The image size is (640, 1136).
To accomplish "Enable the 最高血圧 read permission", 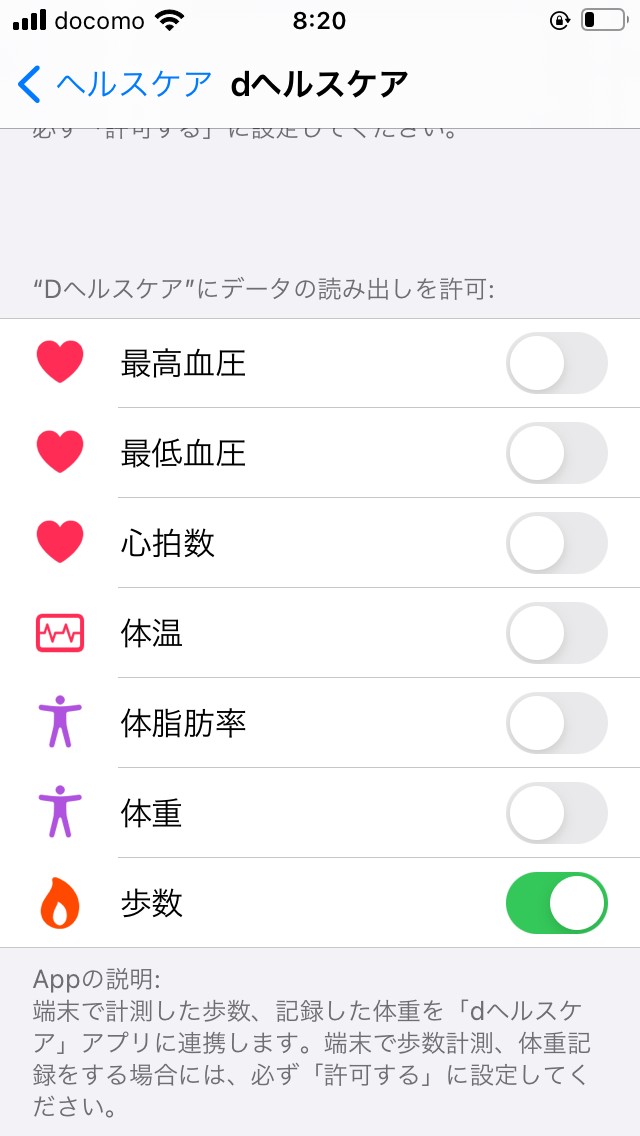I will pos(557,363).
